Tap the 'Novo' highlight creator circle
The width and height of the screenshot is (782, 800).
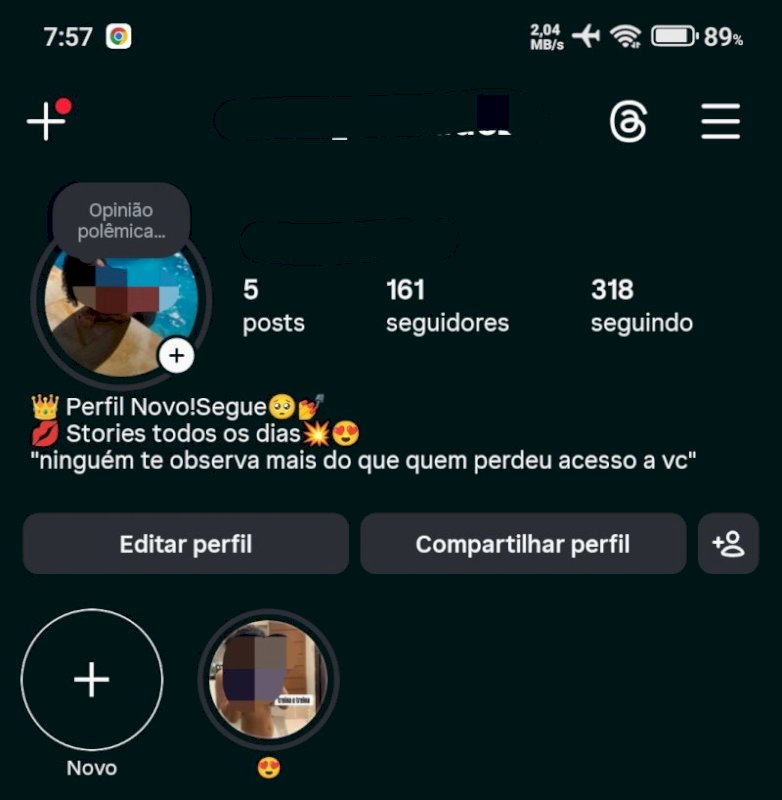(x=91, y=679)
